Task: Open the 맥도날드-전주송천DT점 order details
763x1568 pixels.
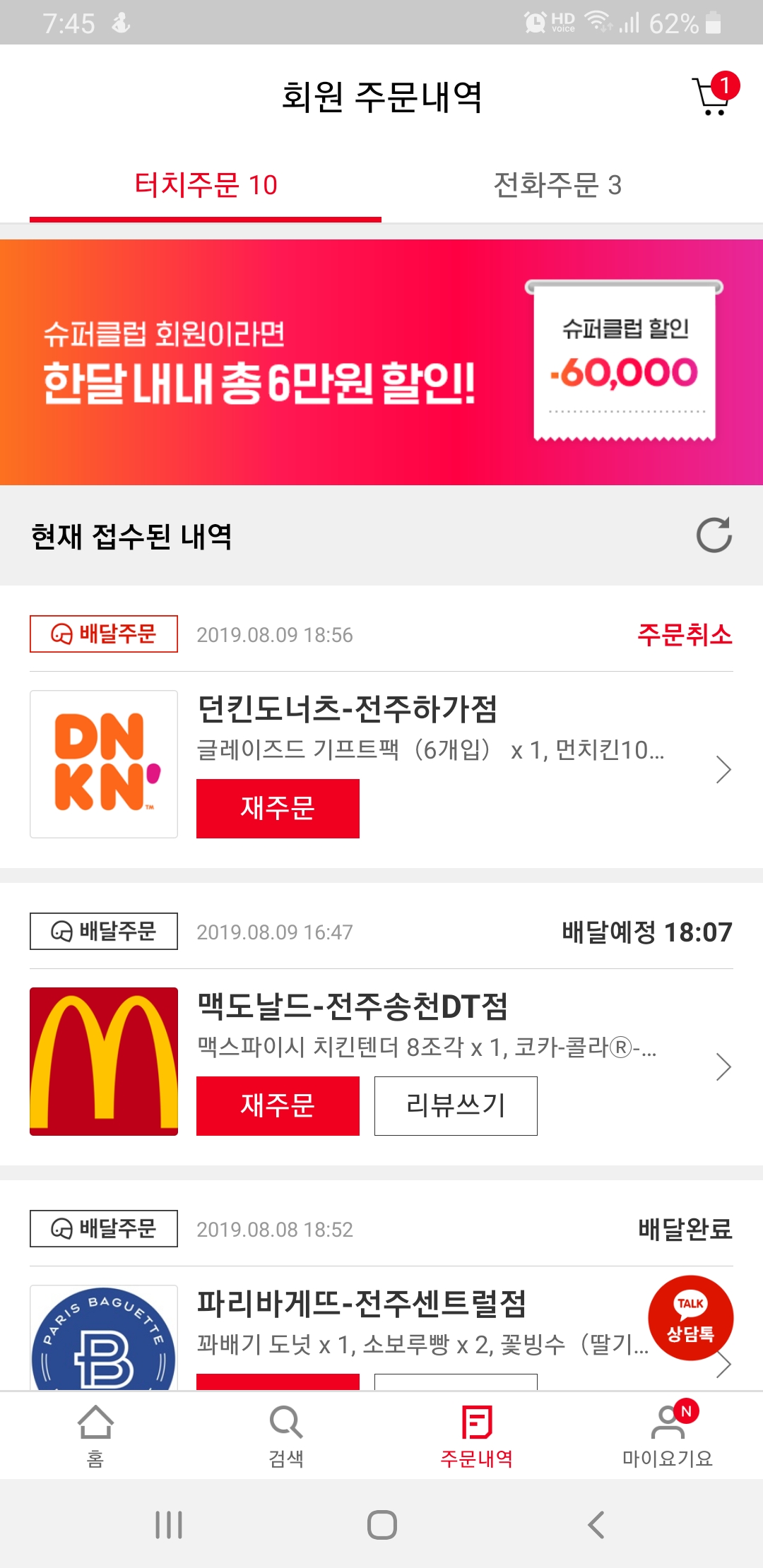Action: (x=723, y=1067)
